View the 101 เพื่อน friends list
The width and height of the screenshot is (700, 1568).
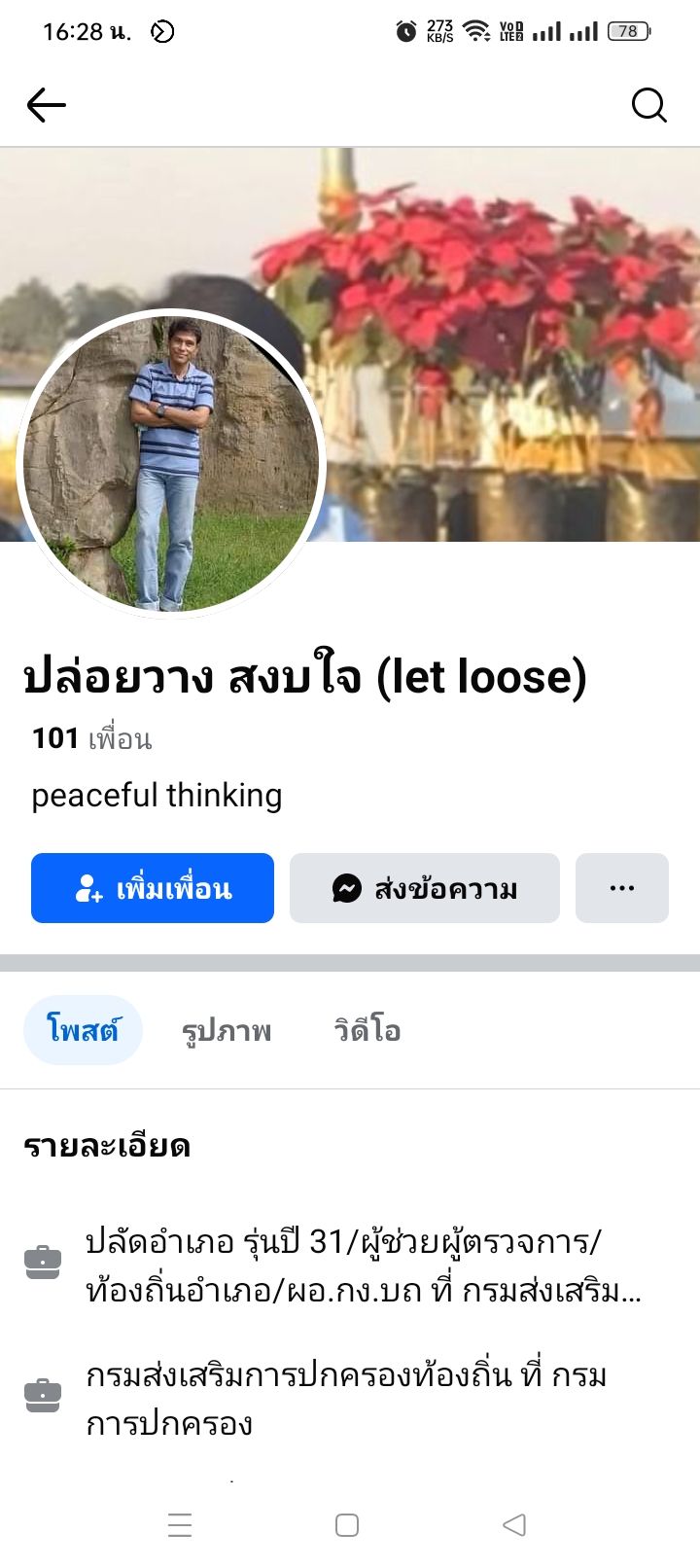coord(92,738)
